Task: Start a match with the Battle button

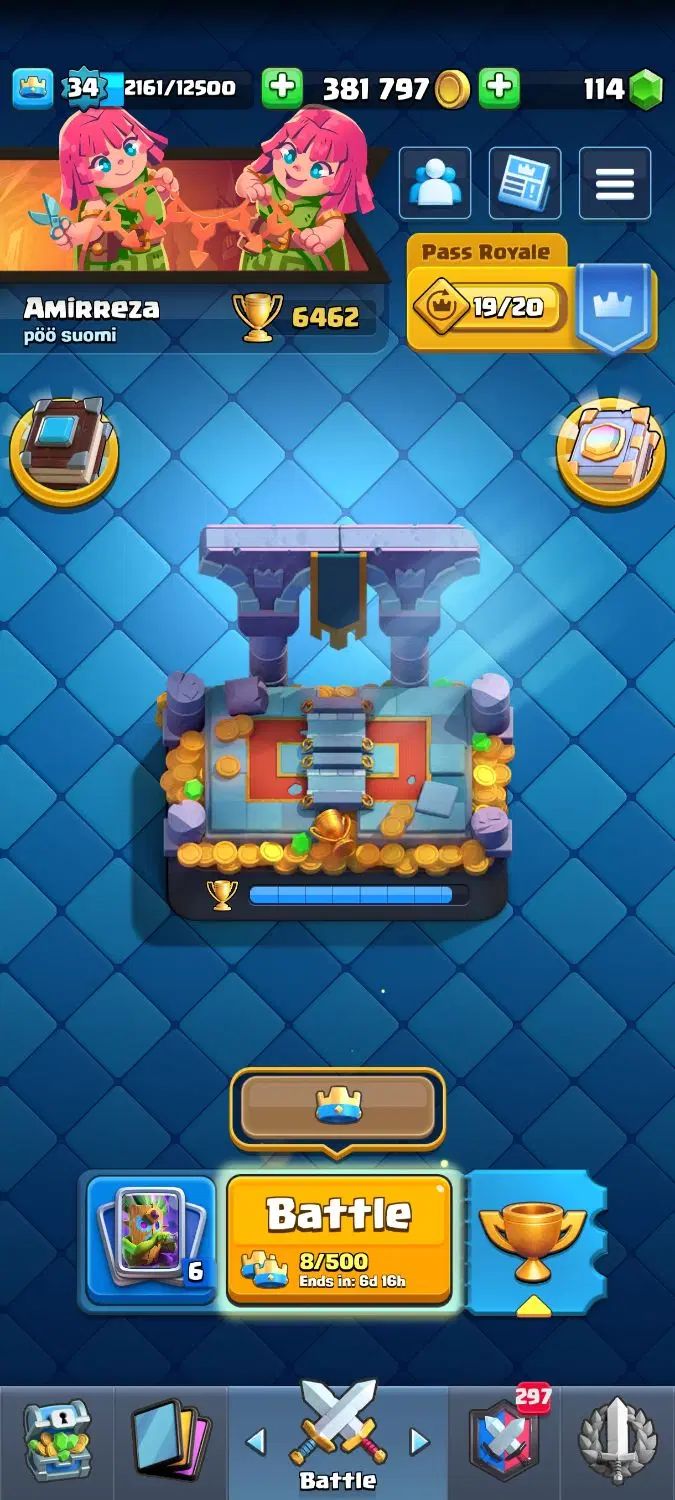Action: pyautogui.click(x=339, y=1239)
